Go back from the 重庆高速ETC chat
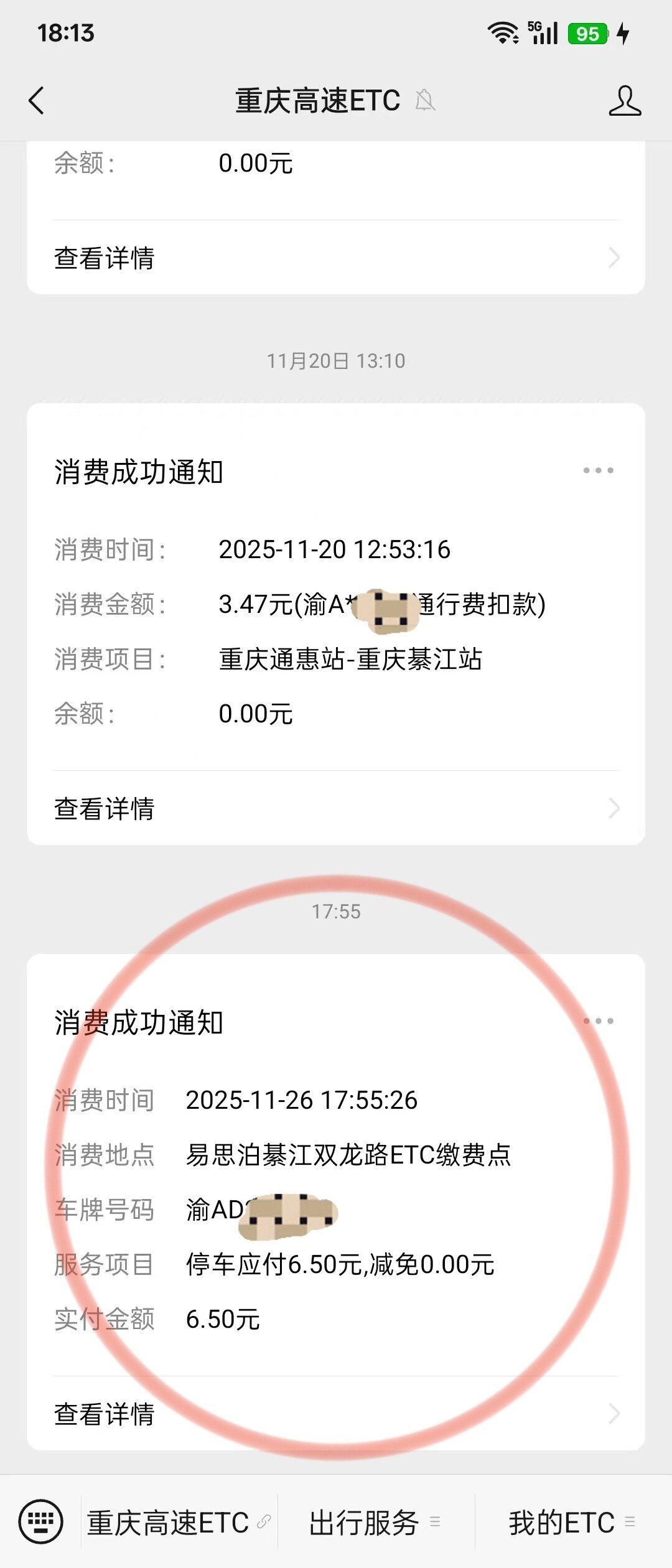Viewport: 672px width, 1568px height. coord(37,101)
